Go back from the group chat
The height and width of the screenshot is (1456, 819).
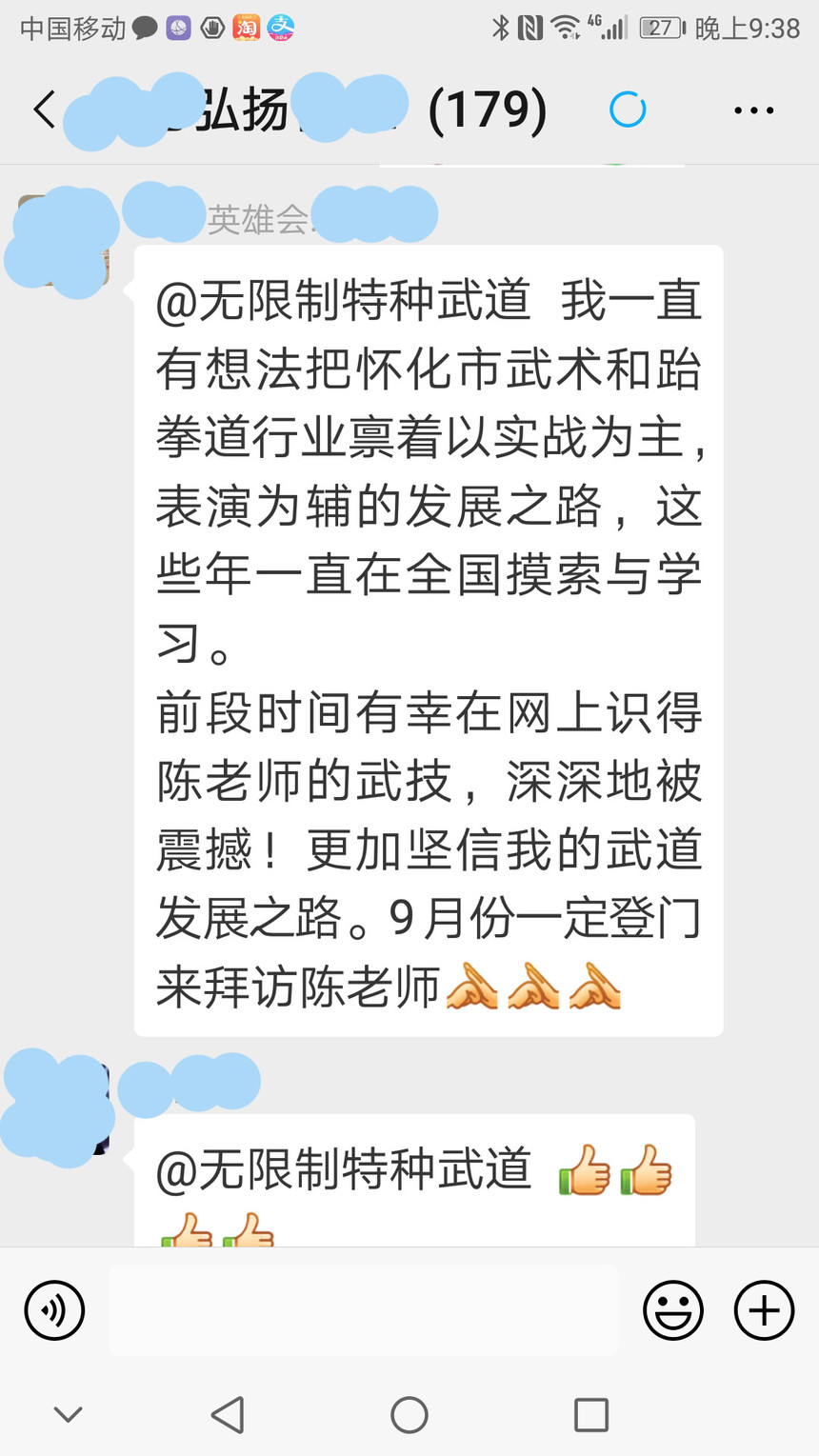pyautogui.click(x=44, y=110)
